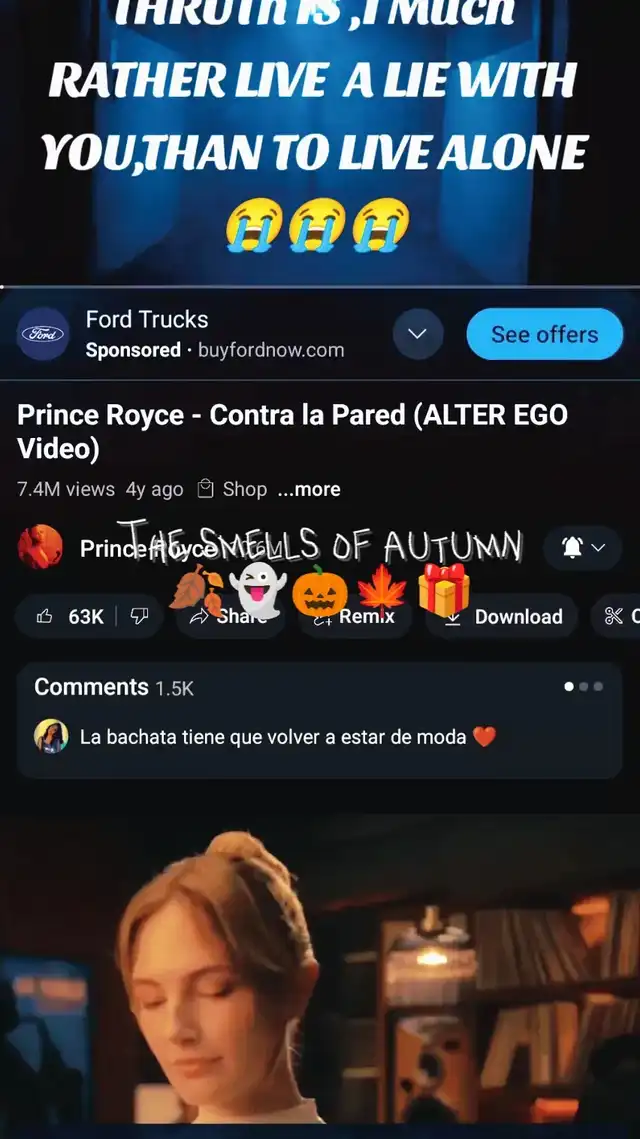Expand the description with ...more

point(309,489)
